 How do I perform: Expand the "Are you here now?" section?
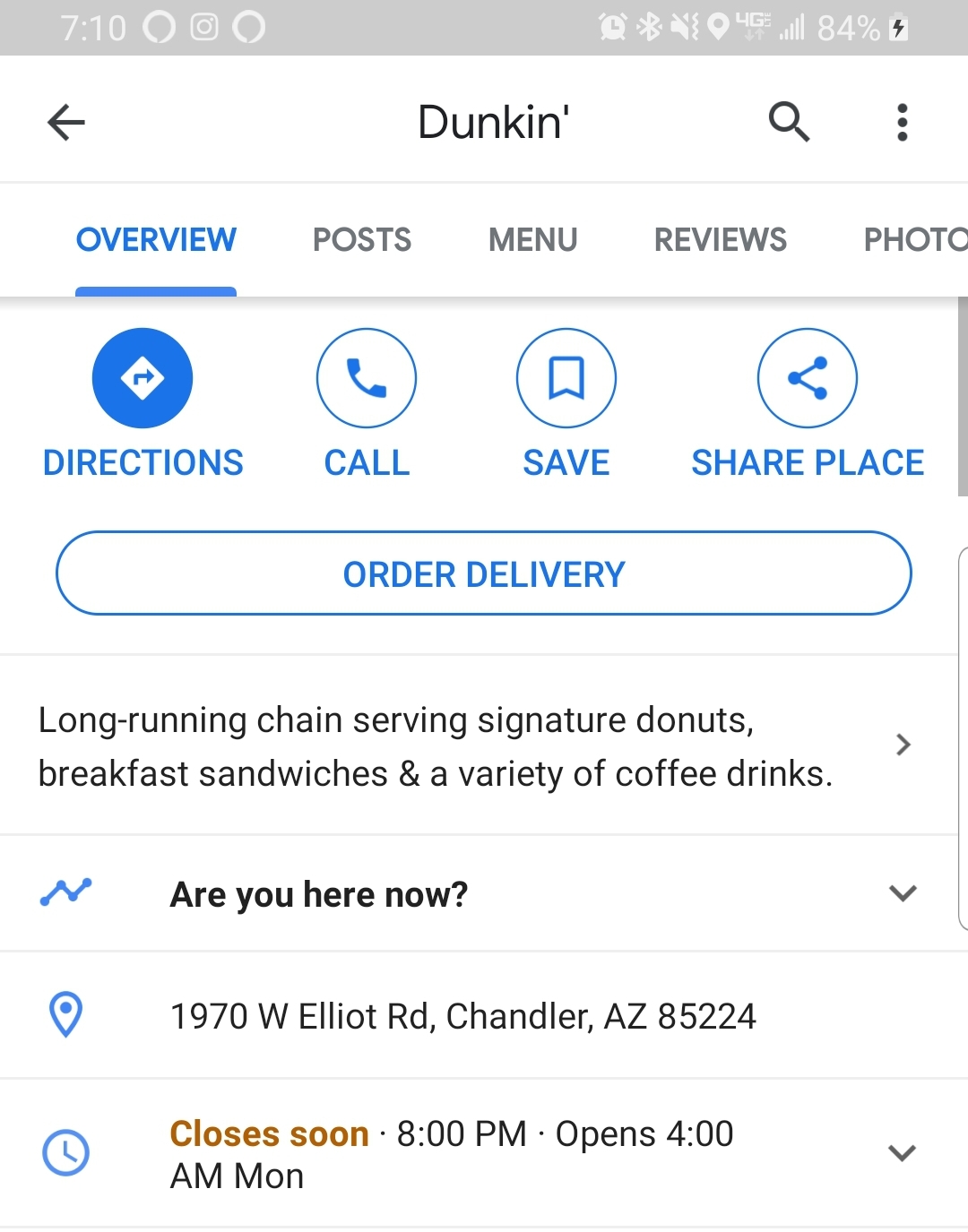(484, 894)
